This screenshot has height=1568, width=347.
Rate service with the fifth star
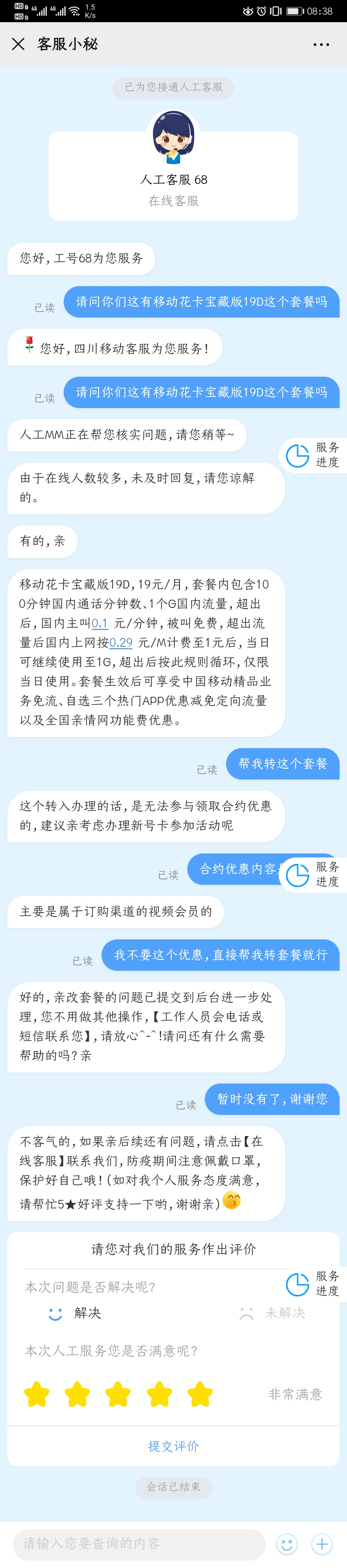point(200,1395)
